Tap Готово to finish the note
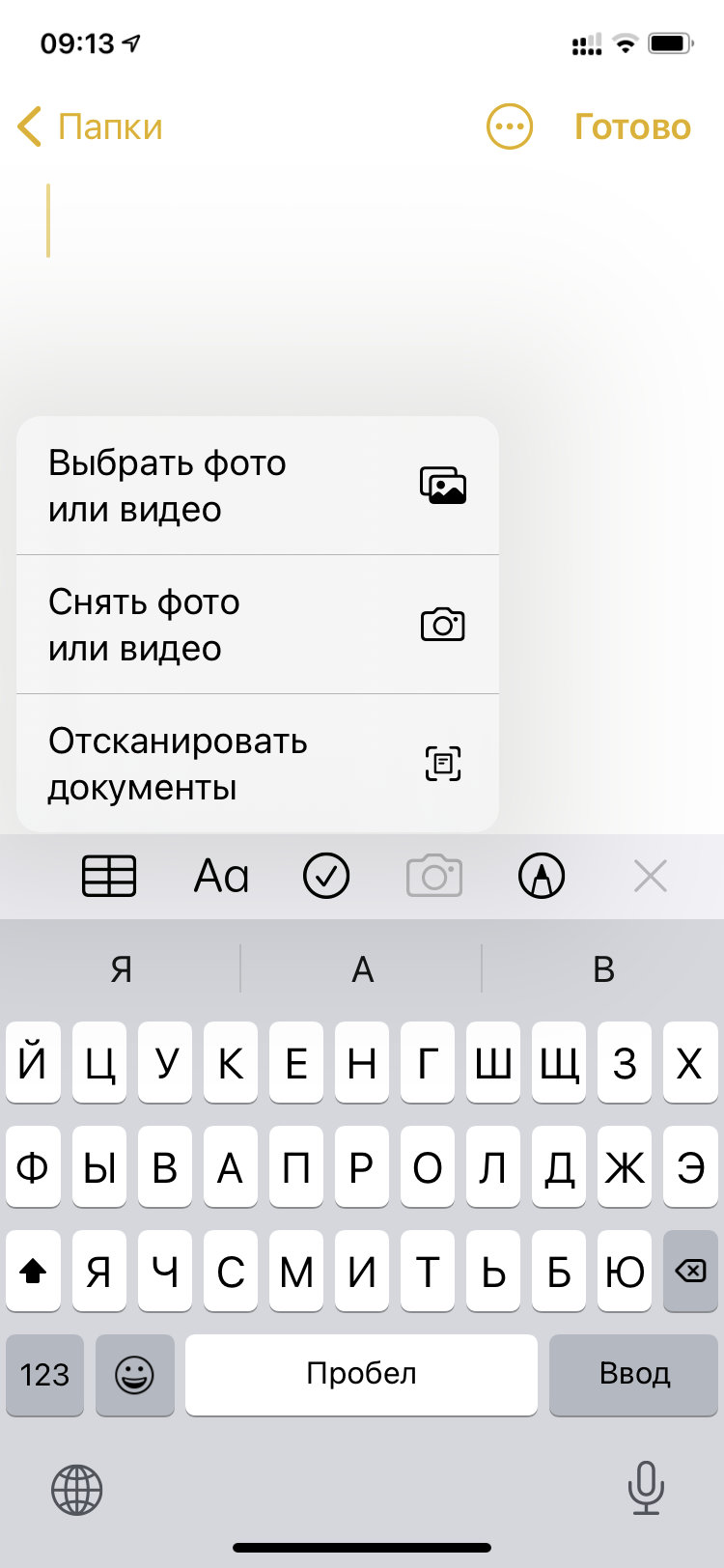Screen dimensions: 724x1568 pos(632,127)
